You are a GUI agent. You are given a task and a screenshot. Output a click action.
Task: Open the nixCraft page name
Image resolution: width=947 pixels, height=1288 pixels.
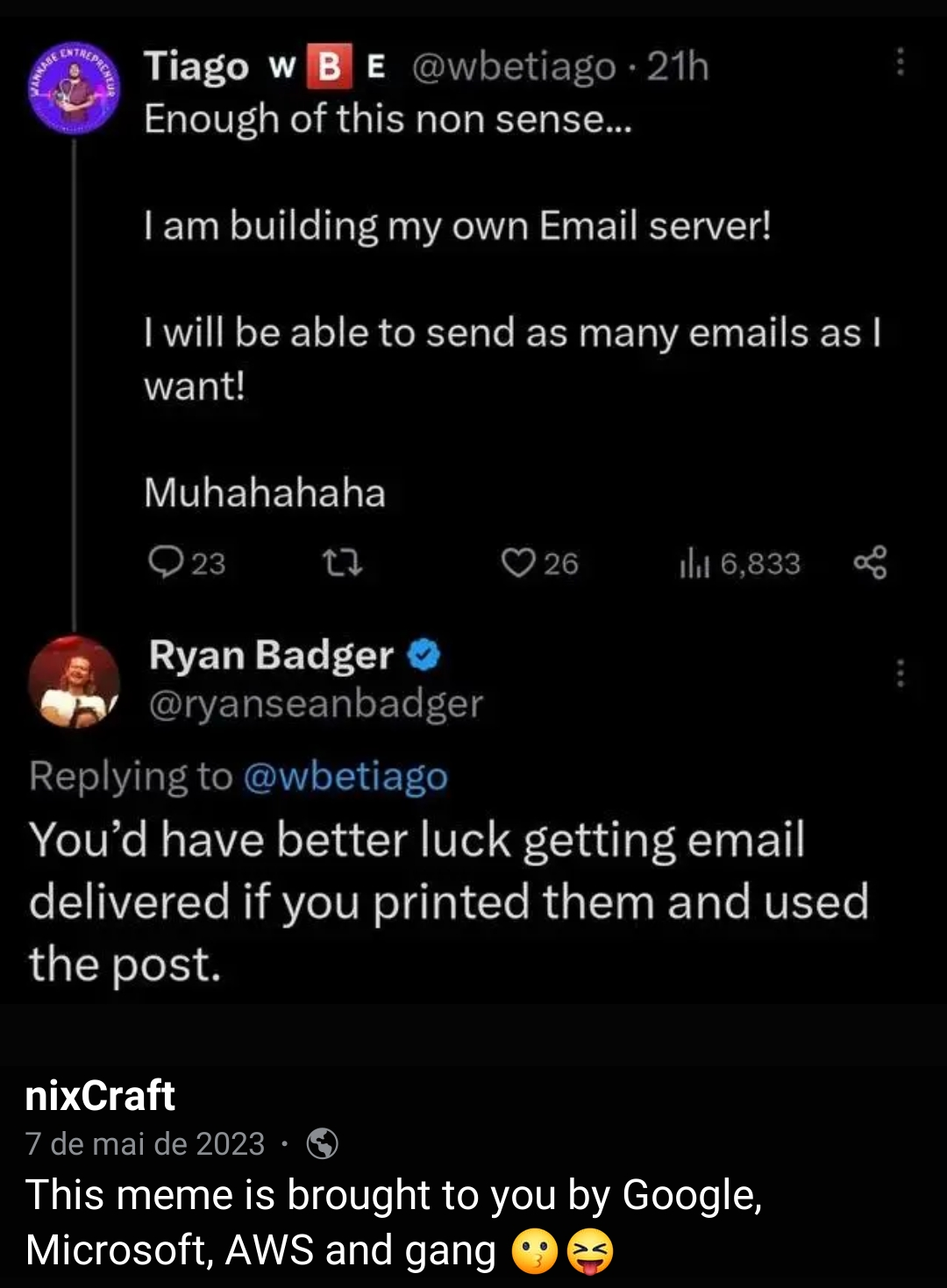coord(100,1096)
